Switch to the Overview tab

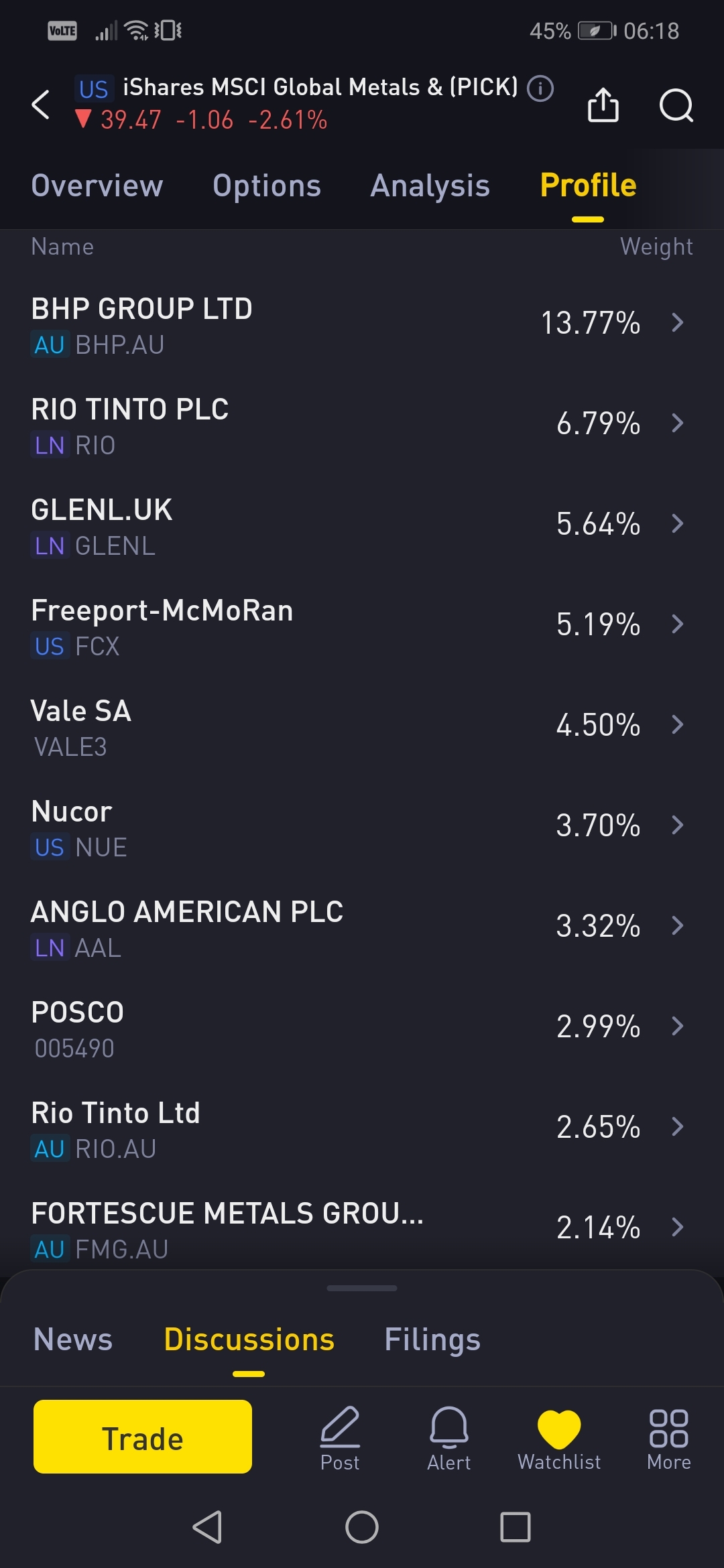[97, 186]
